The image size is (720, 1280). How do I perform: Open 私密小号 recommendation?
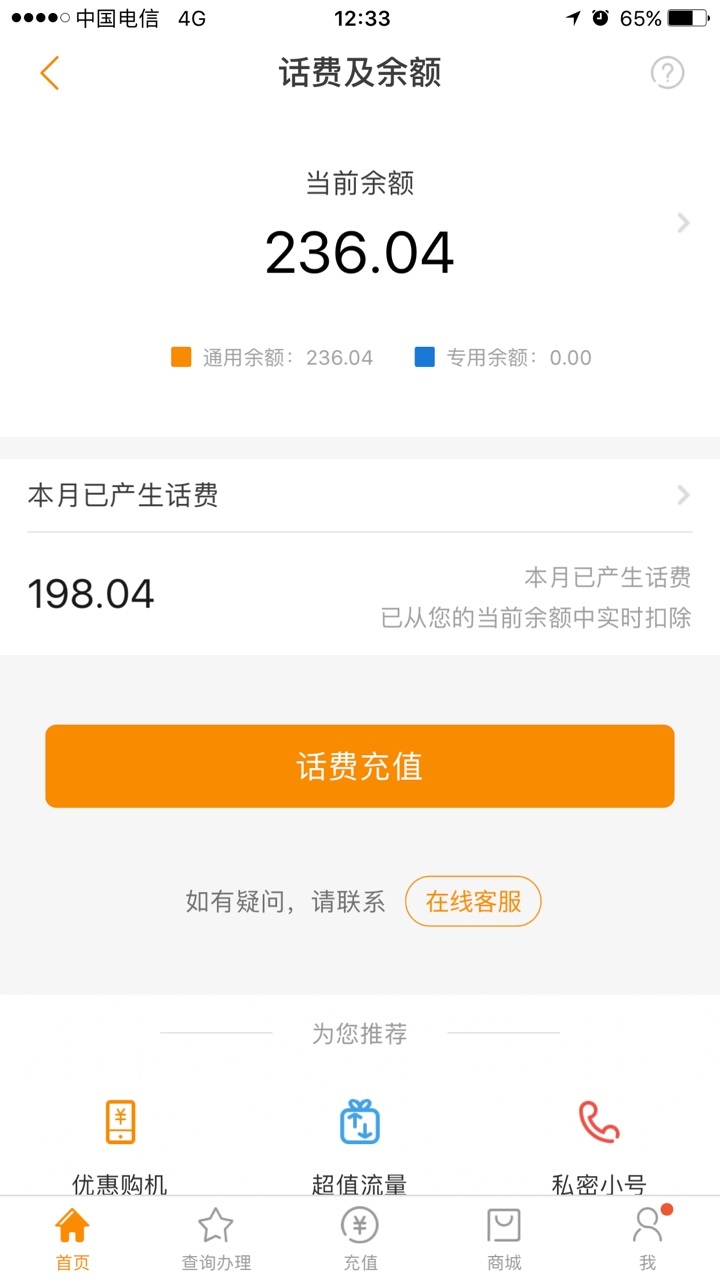(599, 1146)
